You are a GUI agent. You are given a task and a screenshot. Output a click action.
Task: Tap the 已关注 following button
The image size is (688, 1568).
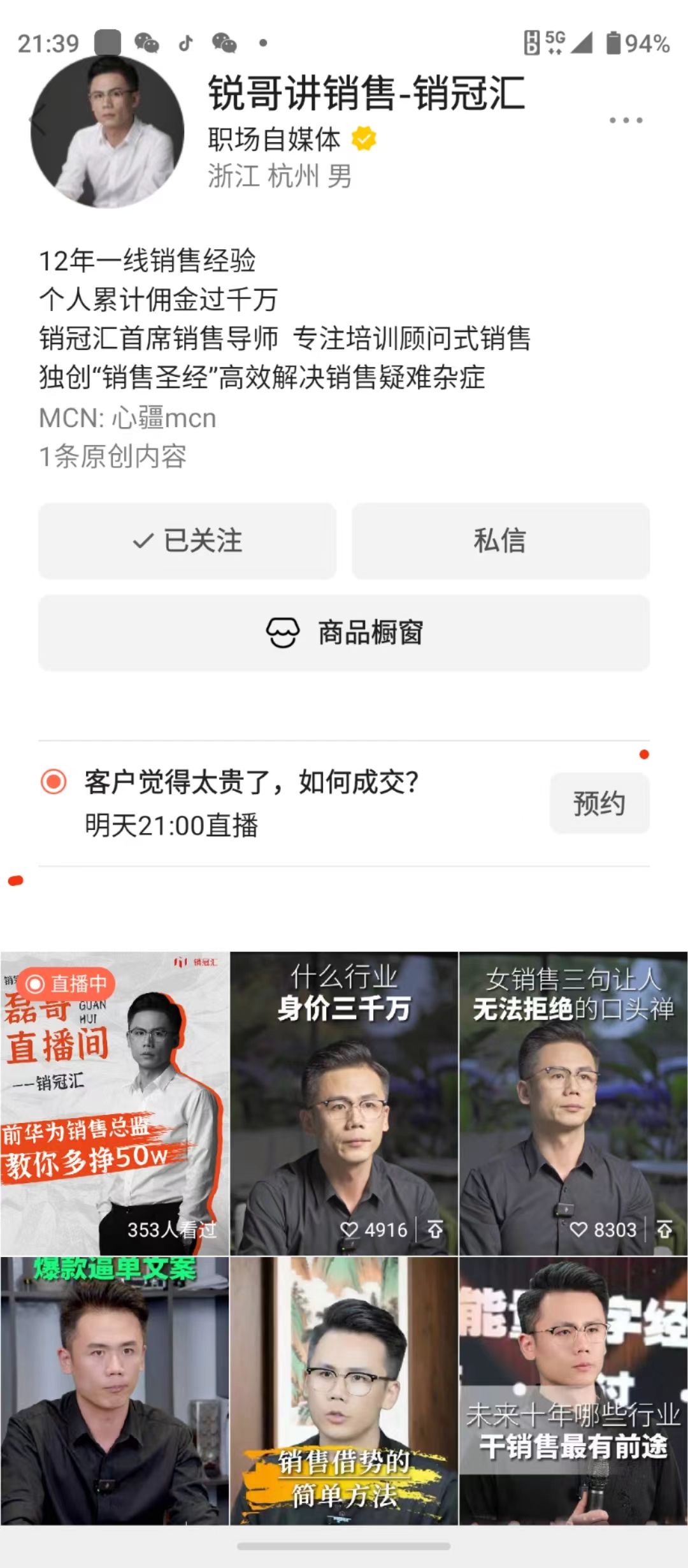[x=187, y=541]
